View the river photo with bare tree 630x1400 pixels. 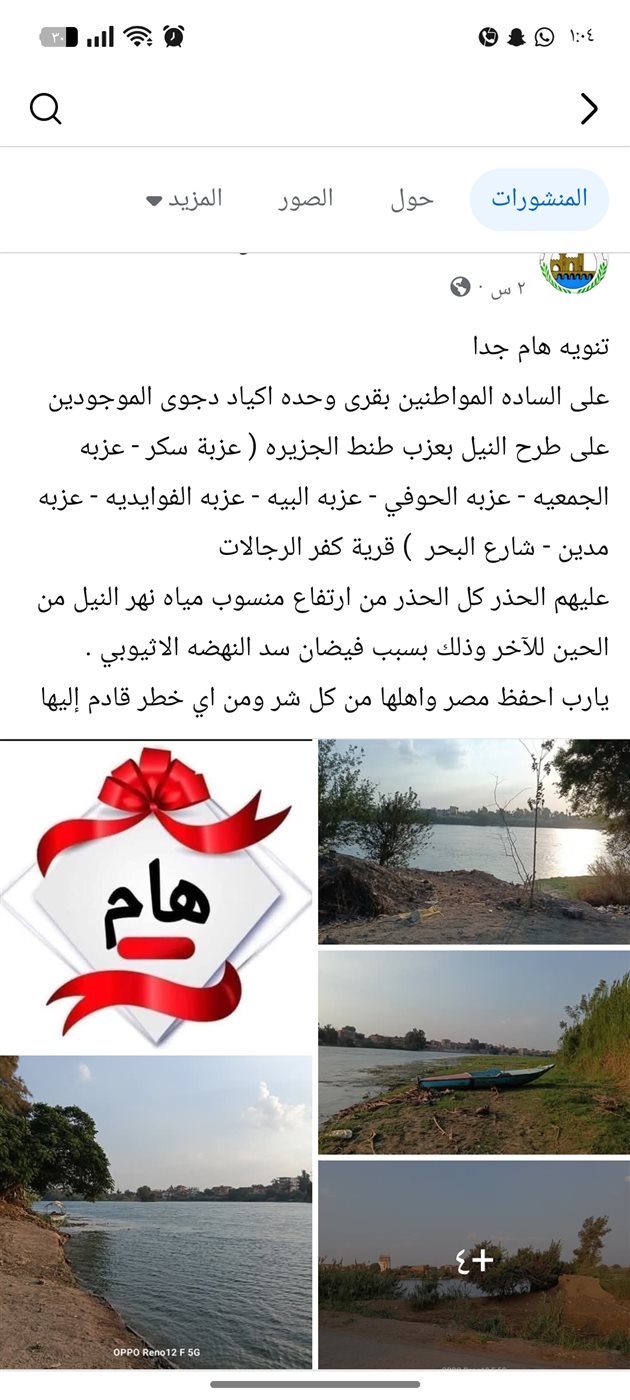click(x=474, y=841)
